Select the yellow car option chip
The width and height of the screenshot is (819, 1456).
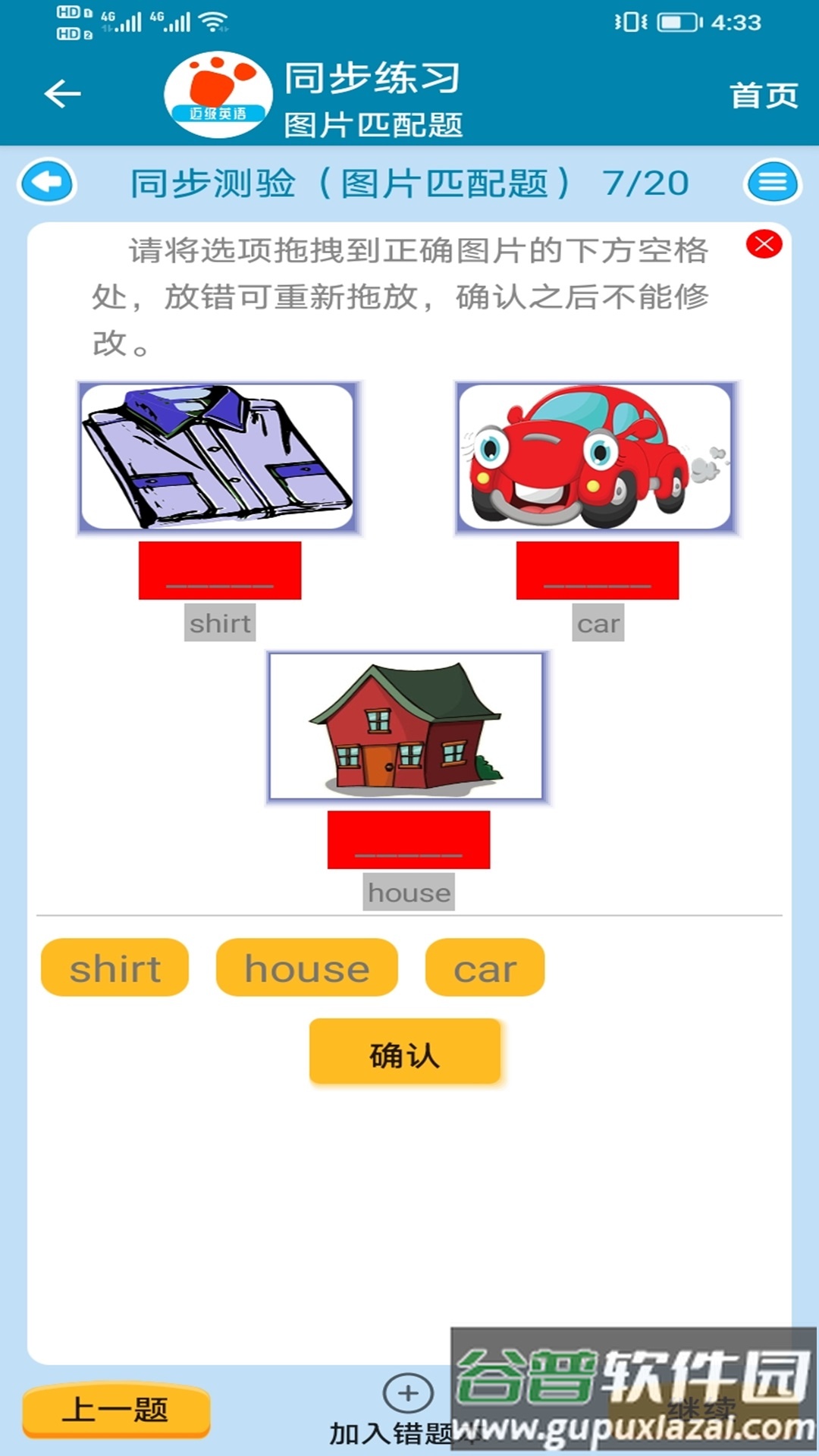point(485,968)
